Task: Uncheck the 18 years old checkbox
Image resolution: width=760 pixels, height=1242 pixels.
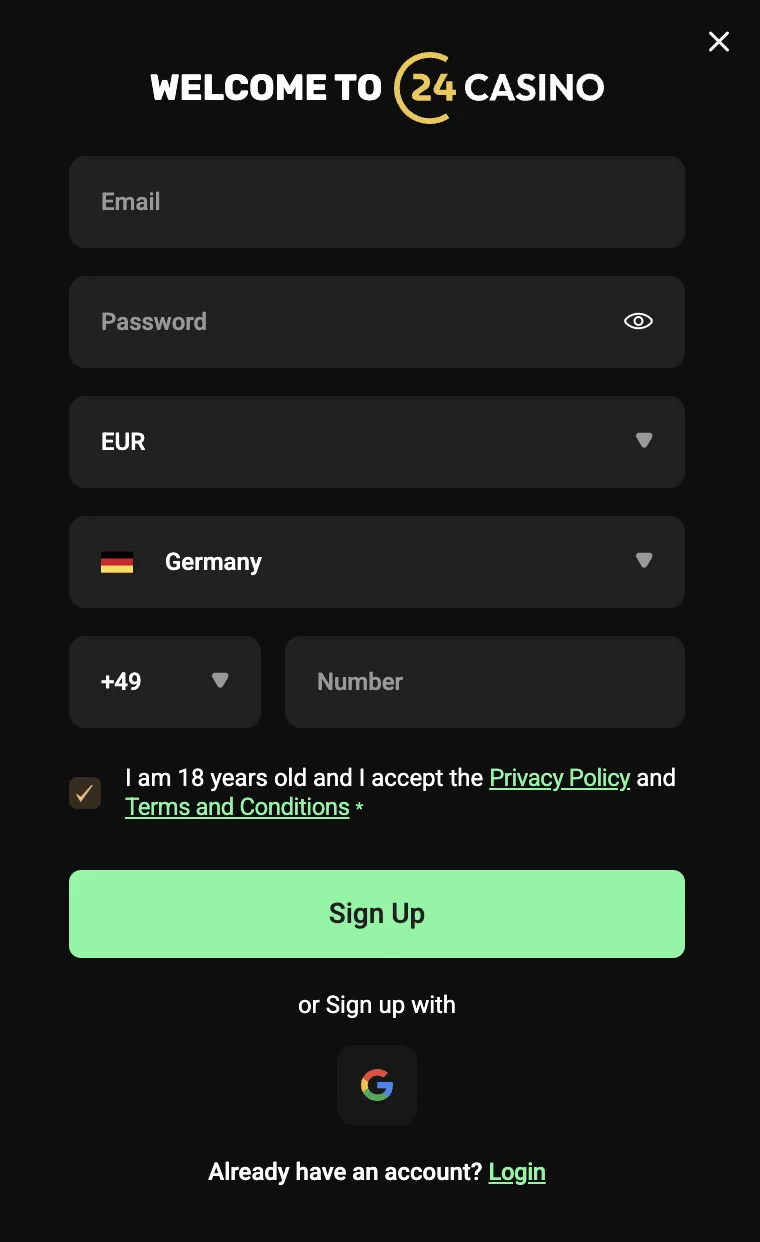Action: point(85,793)
